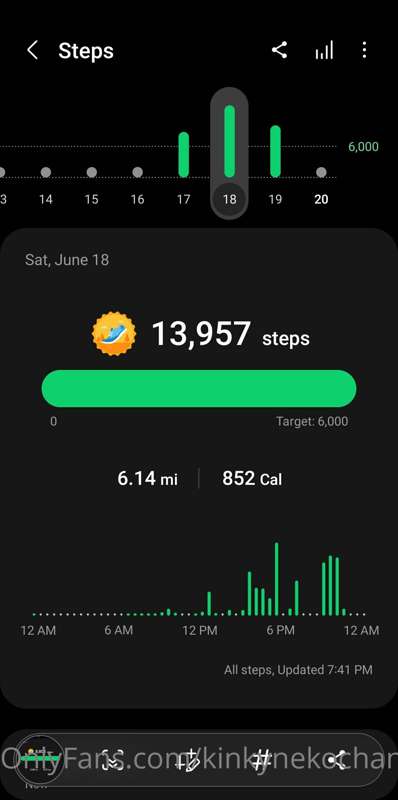This screenshot has height=800, width=398.
Task: Open the screenshot preview thumbnail
Action: pyautogui.click(x=39, y=760)
